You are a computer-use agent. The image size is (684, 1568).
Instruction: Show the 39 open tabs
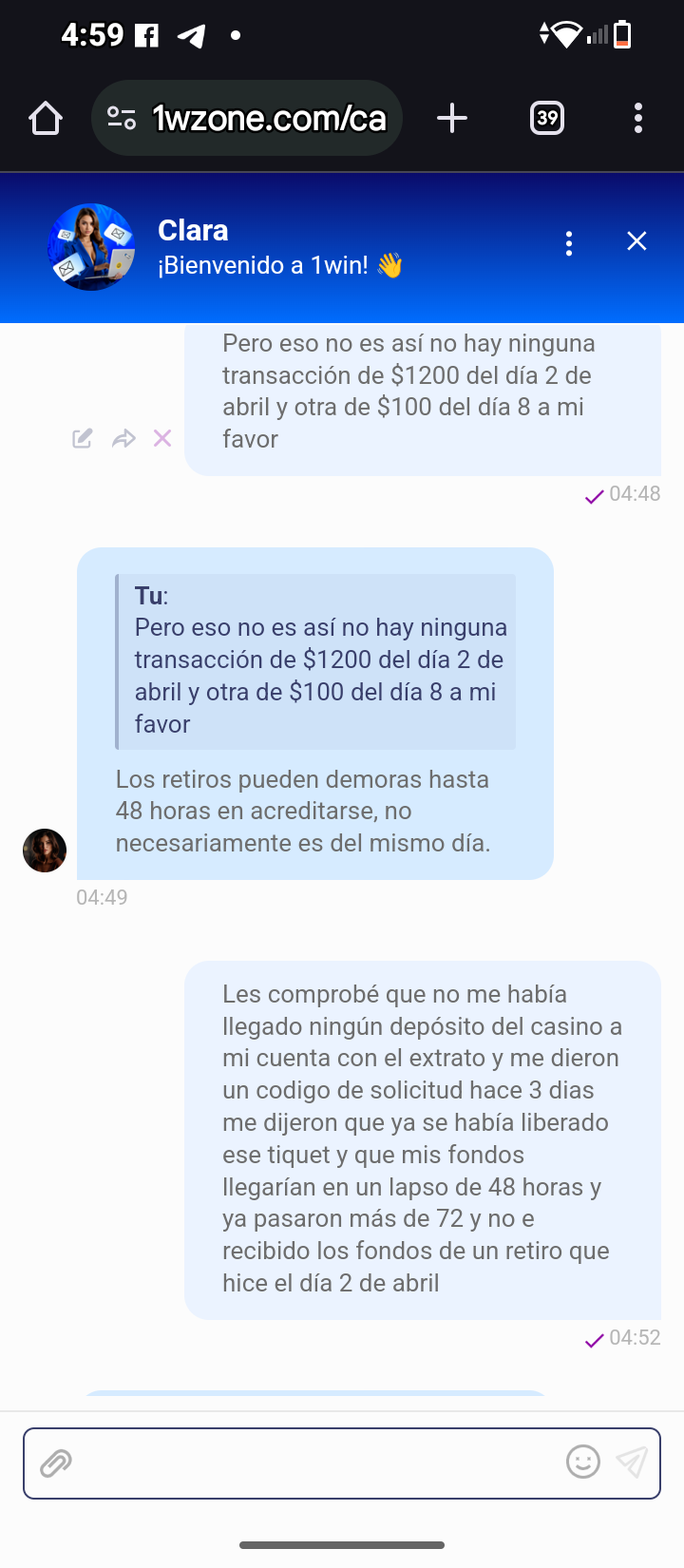547,119
